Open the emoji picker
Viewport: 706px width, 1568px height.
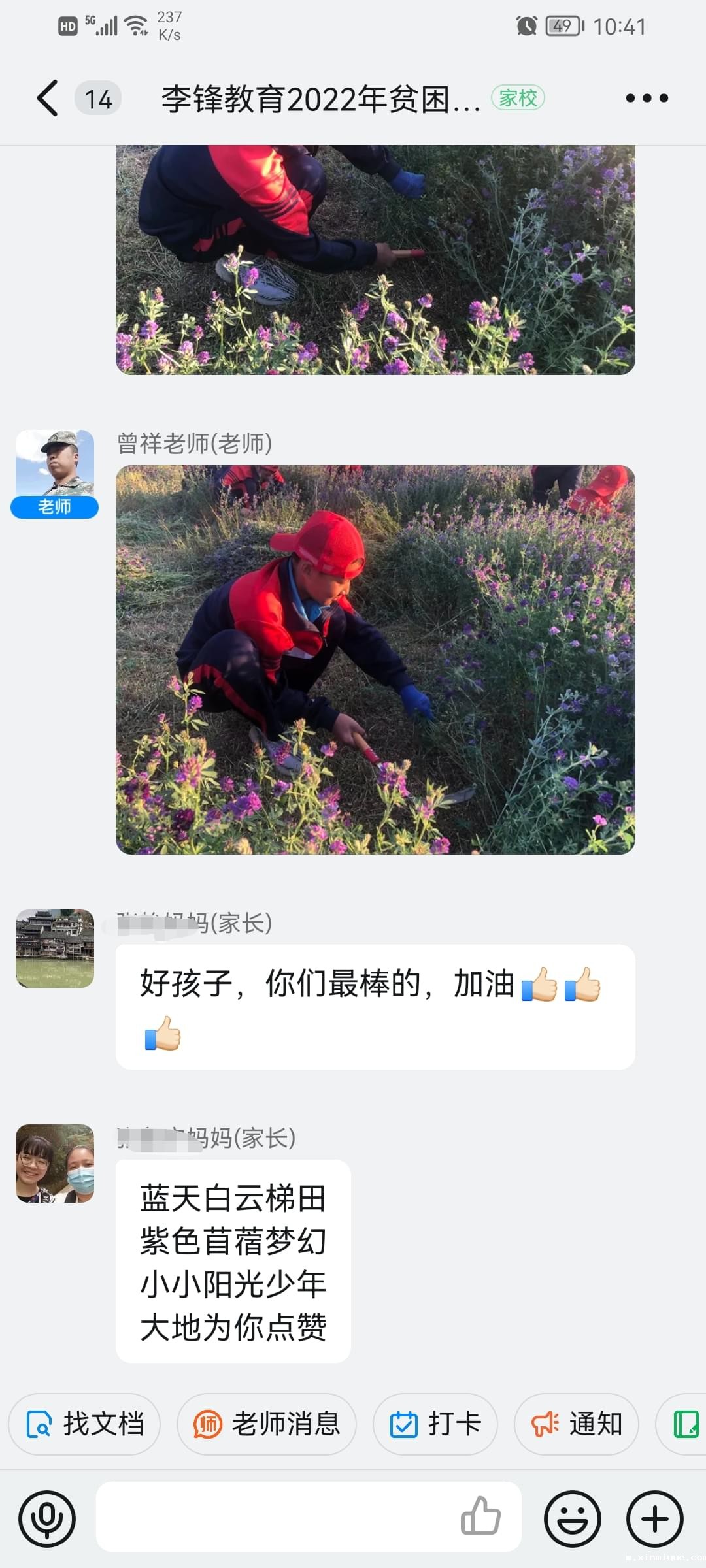click(573, 1519)
